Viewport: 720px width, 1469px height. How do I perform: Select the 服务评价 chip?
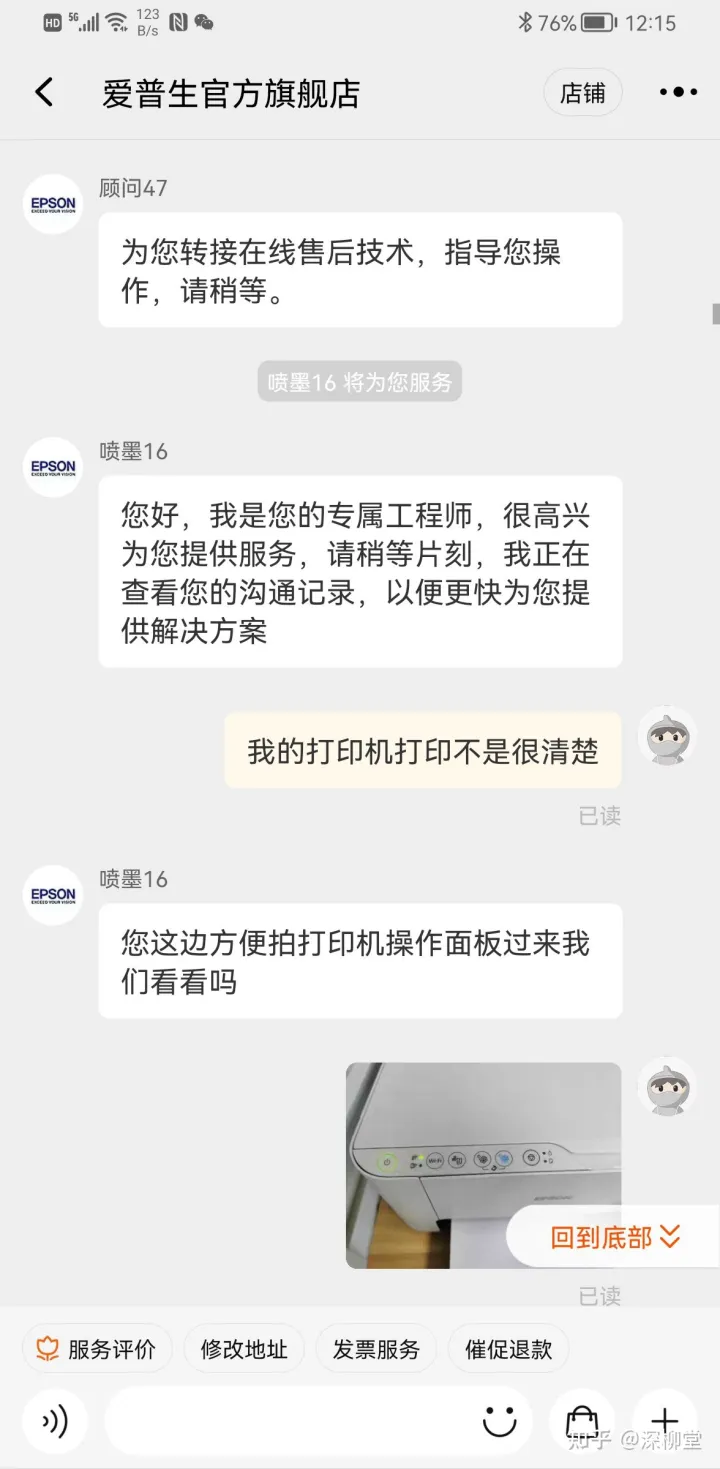(97, 1349)
